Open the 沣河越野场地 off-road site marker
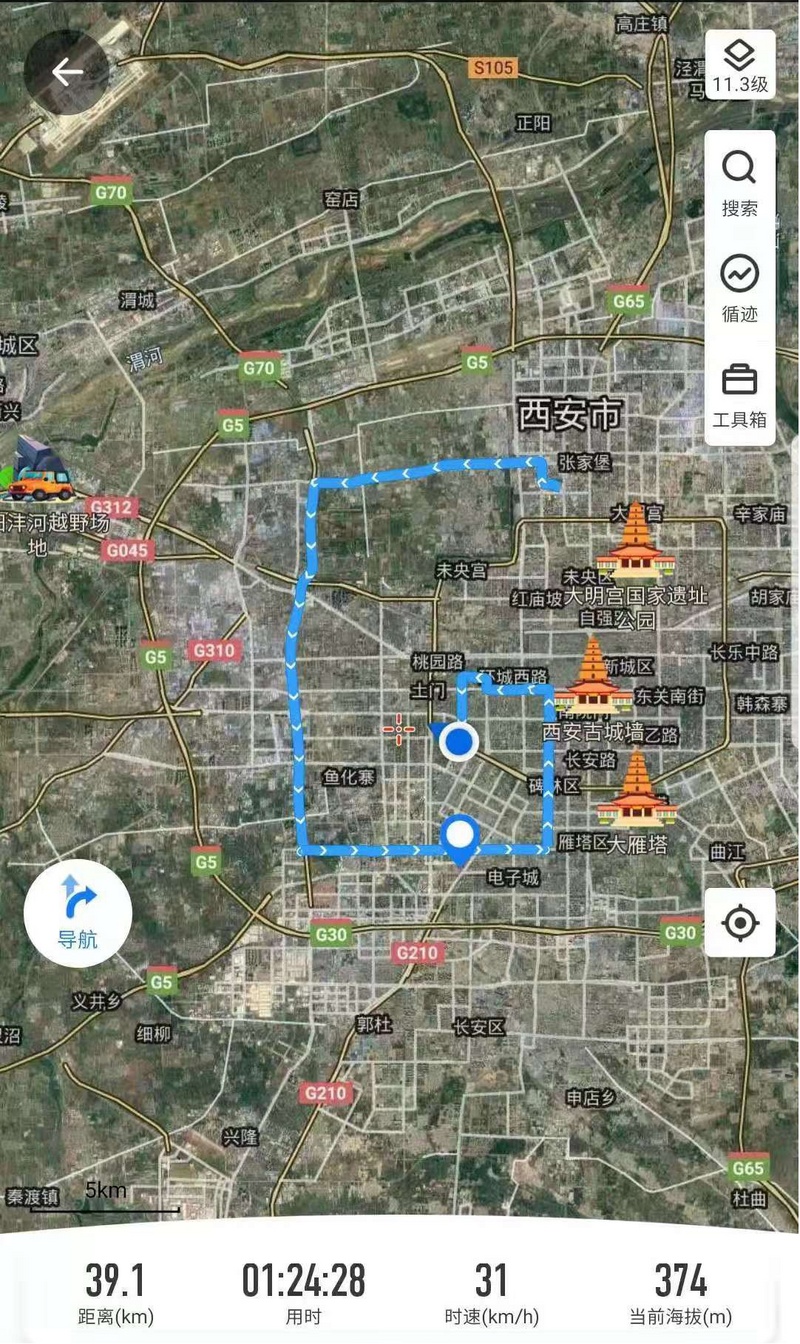 [38, 470]
